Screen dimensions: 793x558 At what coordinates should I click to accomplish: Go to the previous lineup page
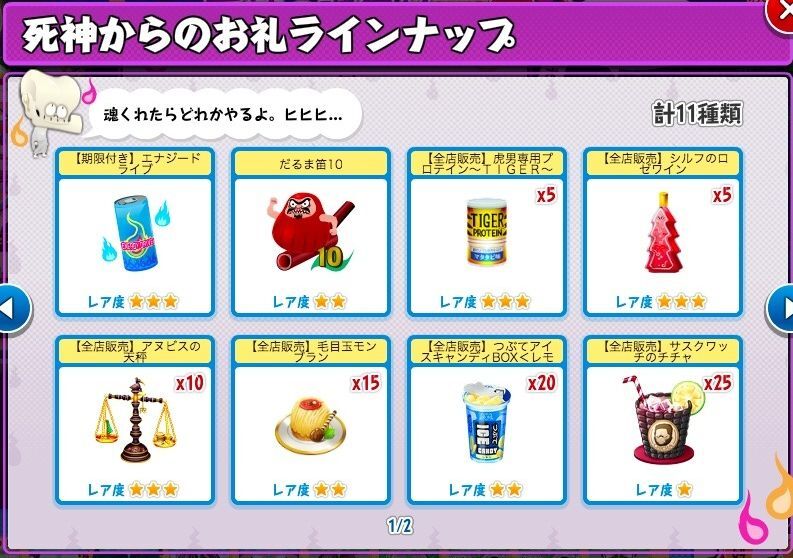[x=12, y=311]
